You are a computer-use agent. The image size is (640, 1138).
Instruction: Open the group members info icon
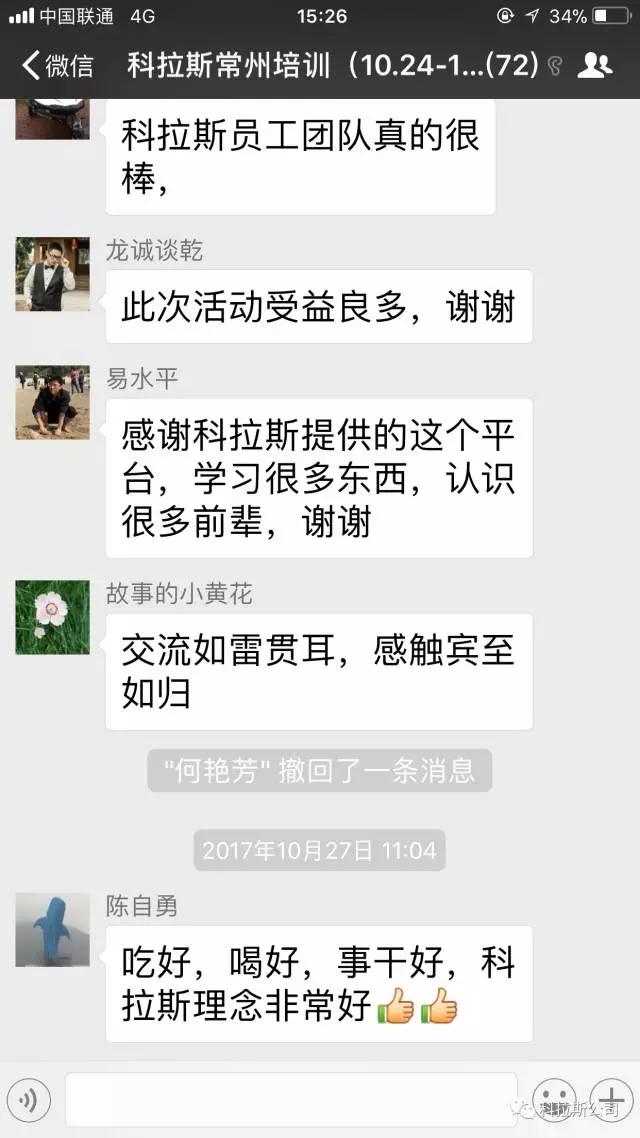[x=595, y=66]
